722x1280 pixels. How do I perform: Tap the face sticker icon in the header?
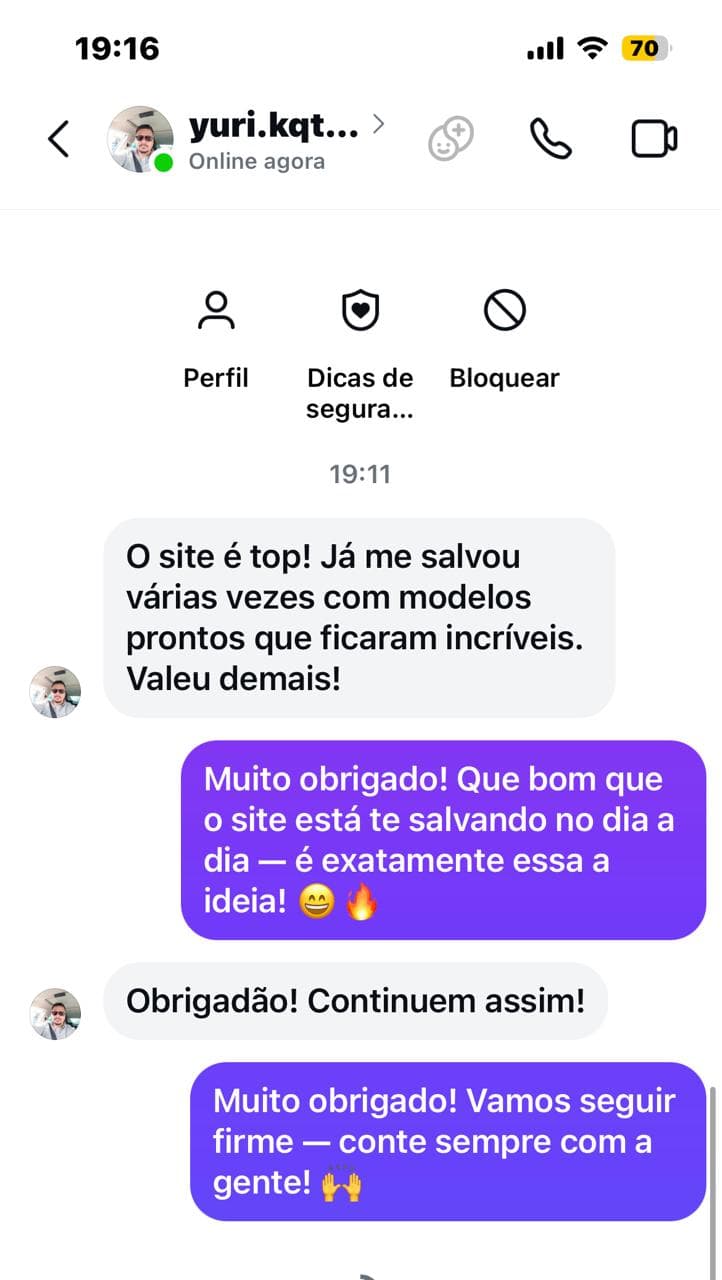click(450, 137)
